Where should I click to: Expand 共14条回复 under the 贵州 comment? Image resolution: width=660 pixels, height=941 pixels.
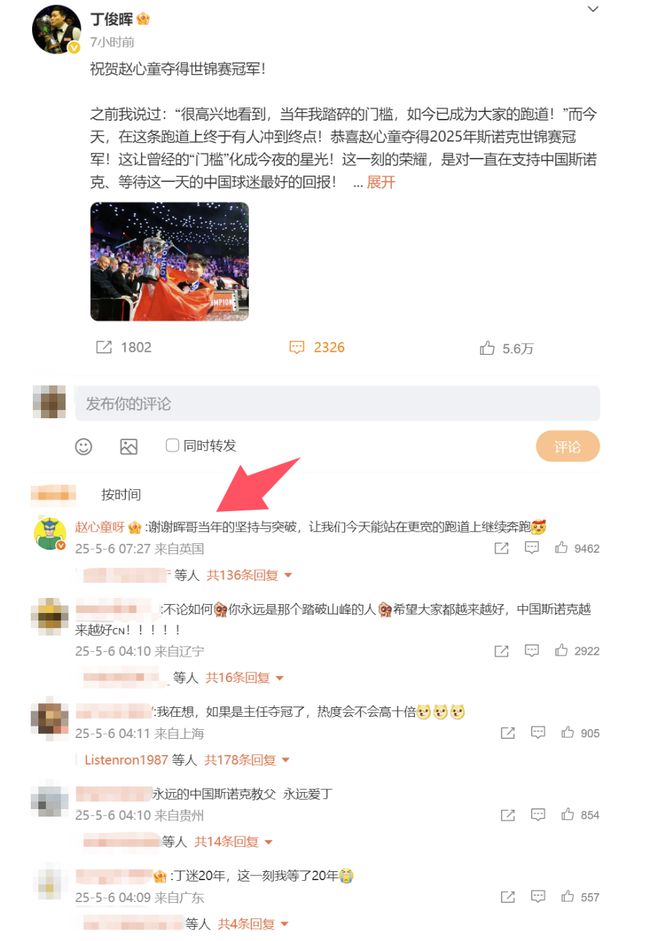coord(234,842)
